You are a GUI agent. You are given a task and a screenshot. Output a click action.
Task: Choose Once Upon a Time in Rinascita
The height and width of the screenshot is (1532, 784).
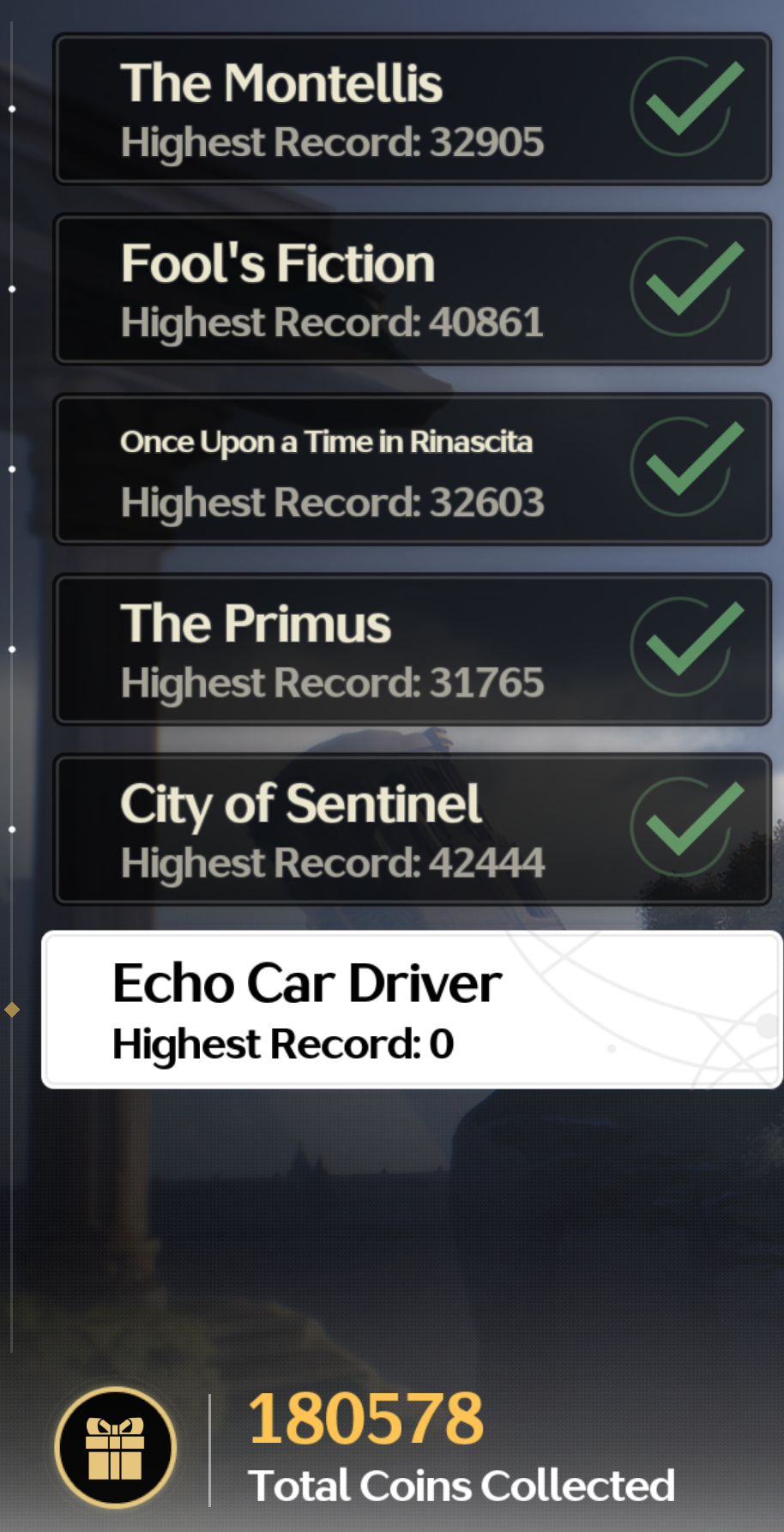click(413, 469)
